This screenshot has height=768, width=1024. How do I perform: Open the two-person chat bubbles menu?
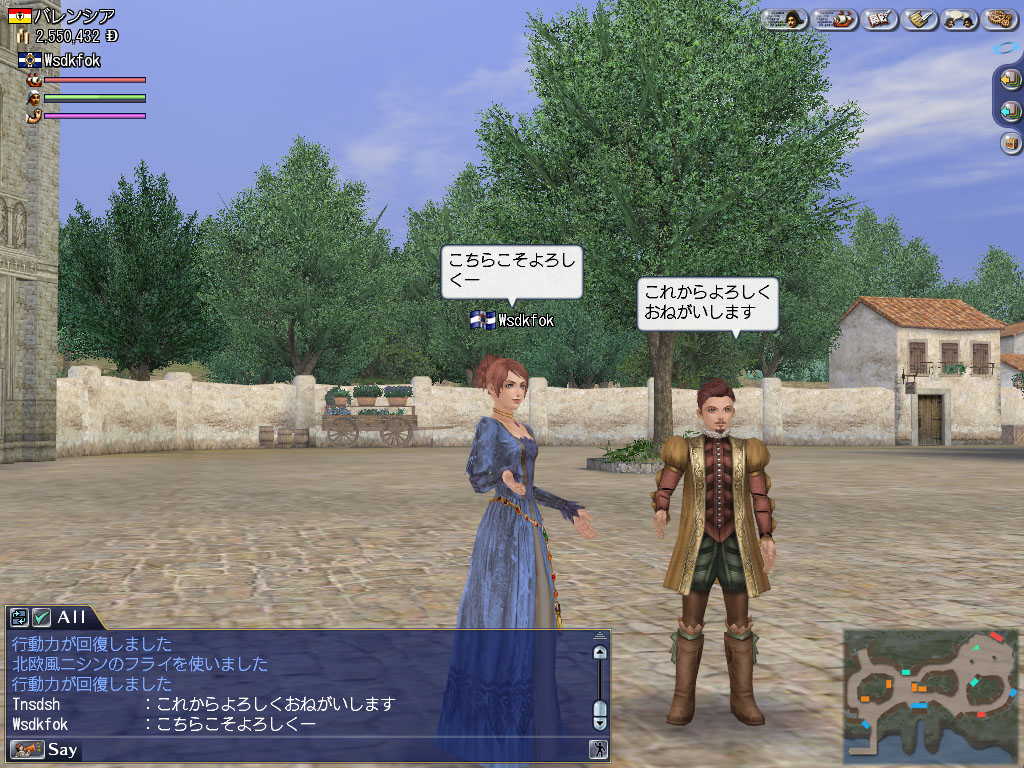(x=959, y=20)
